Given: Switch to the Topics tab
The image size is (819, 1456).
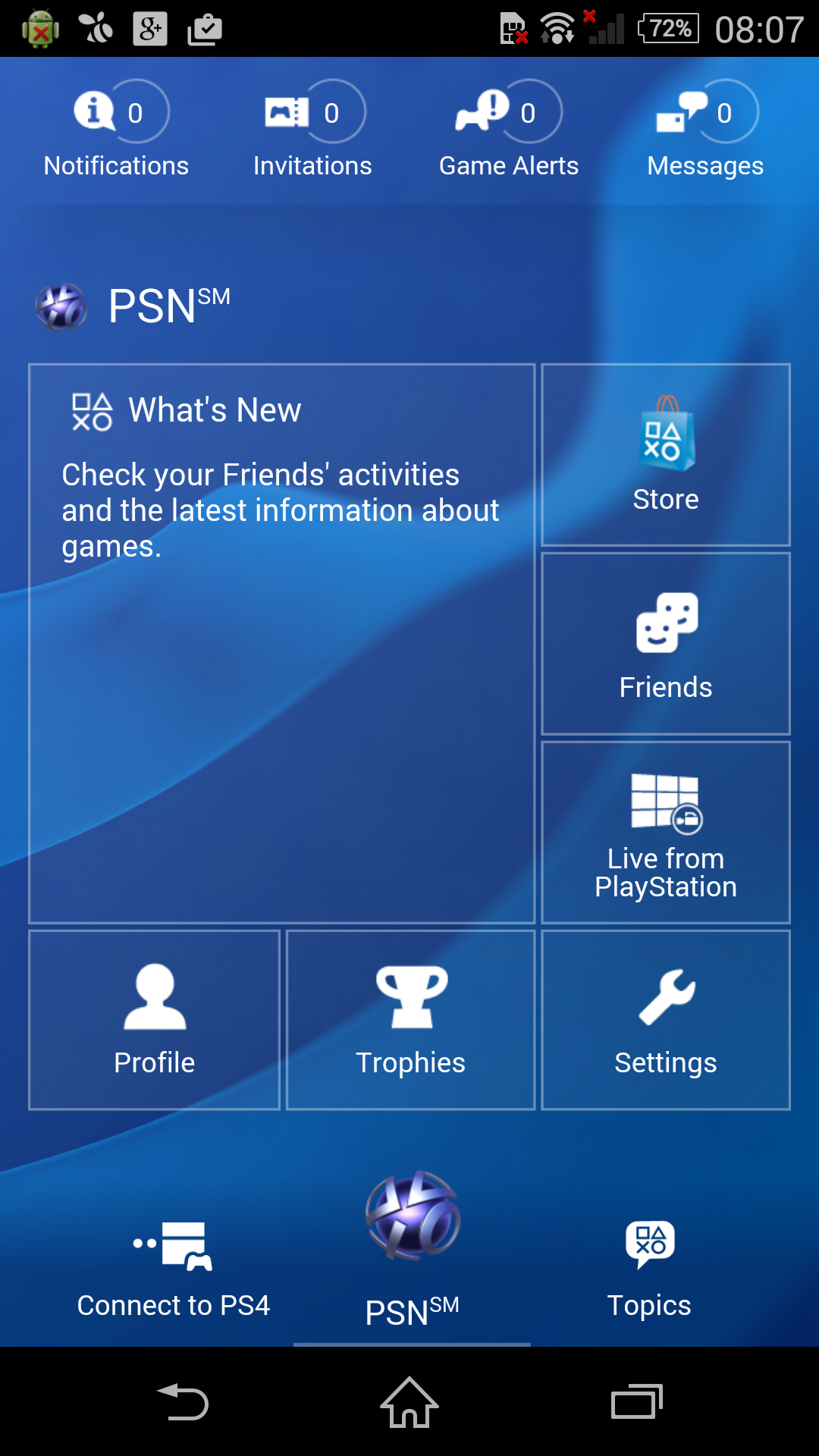Looking at the screenshot, I should click(x=649, y=1268).
